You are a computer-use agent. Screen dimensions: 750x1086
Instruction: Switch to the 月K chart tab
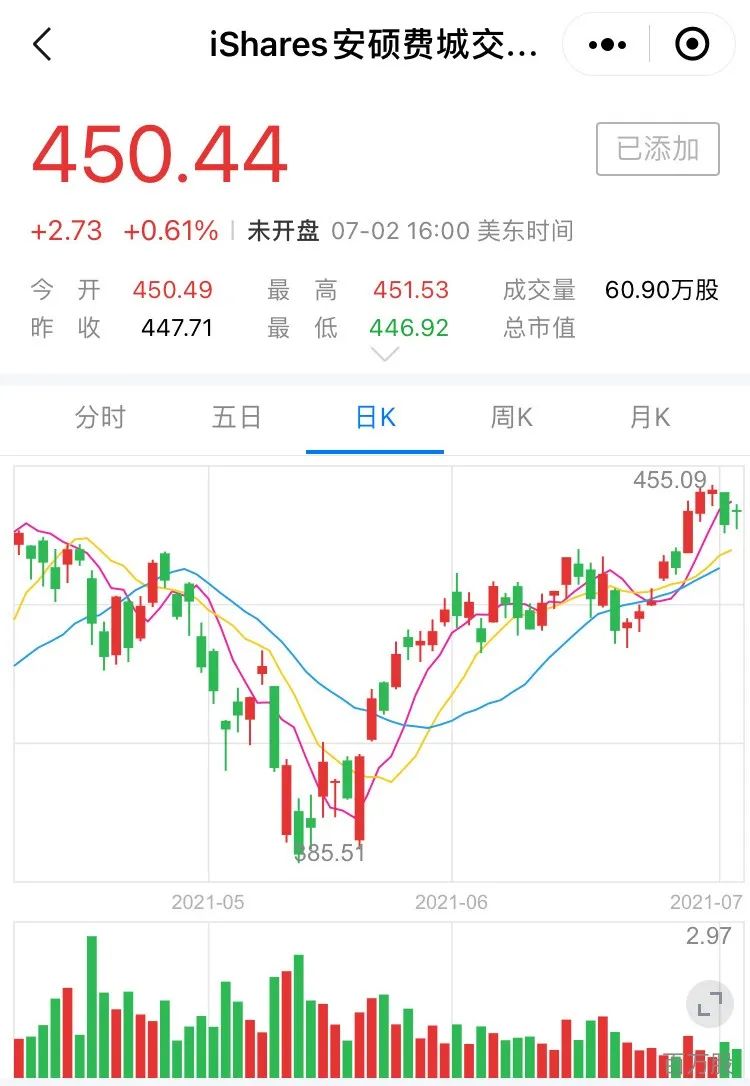coord(649,417)
